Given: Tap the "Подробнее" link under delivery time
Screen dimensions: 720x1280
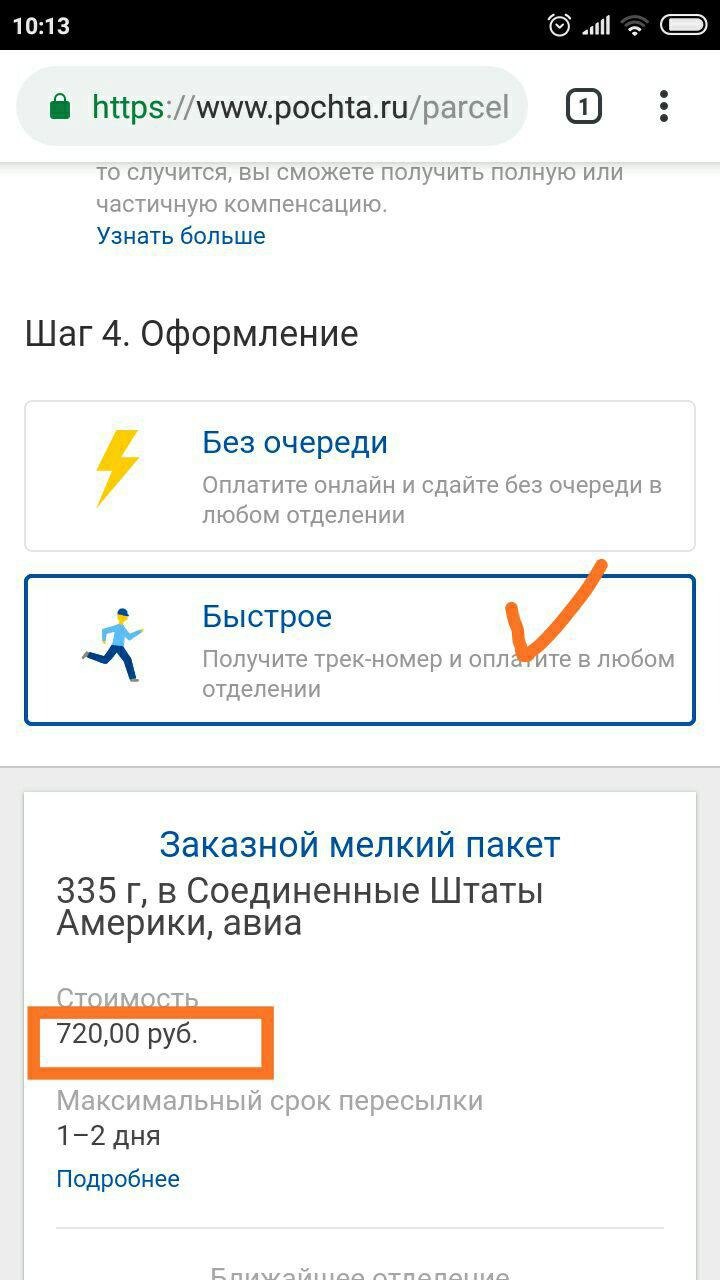Looking at the screenshot, I should [x=118, y=1179].
